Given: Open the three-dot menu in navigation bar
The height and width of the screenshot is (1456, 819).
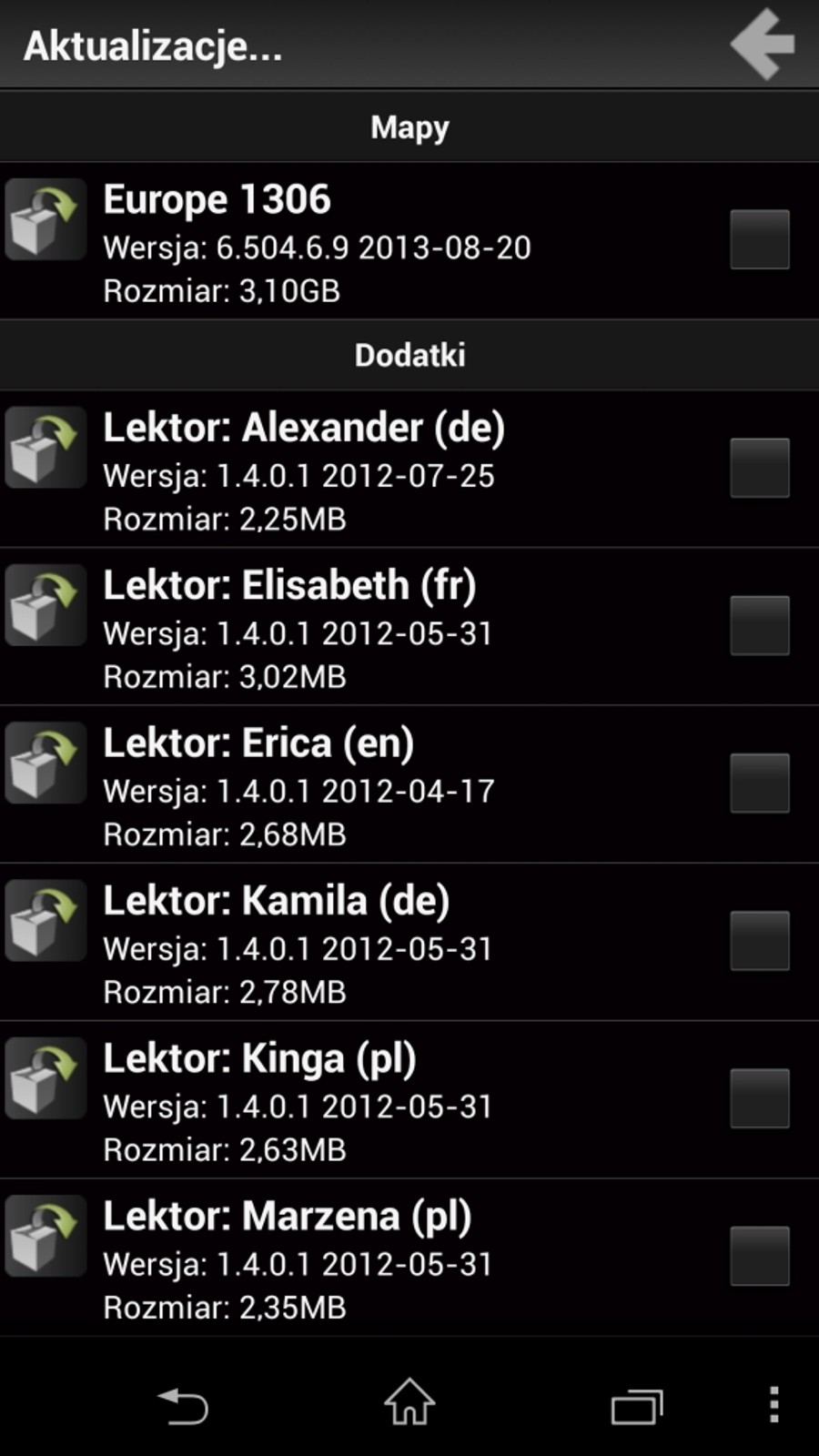Looking at the screenshot, I should 774,1405.
